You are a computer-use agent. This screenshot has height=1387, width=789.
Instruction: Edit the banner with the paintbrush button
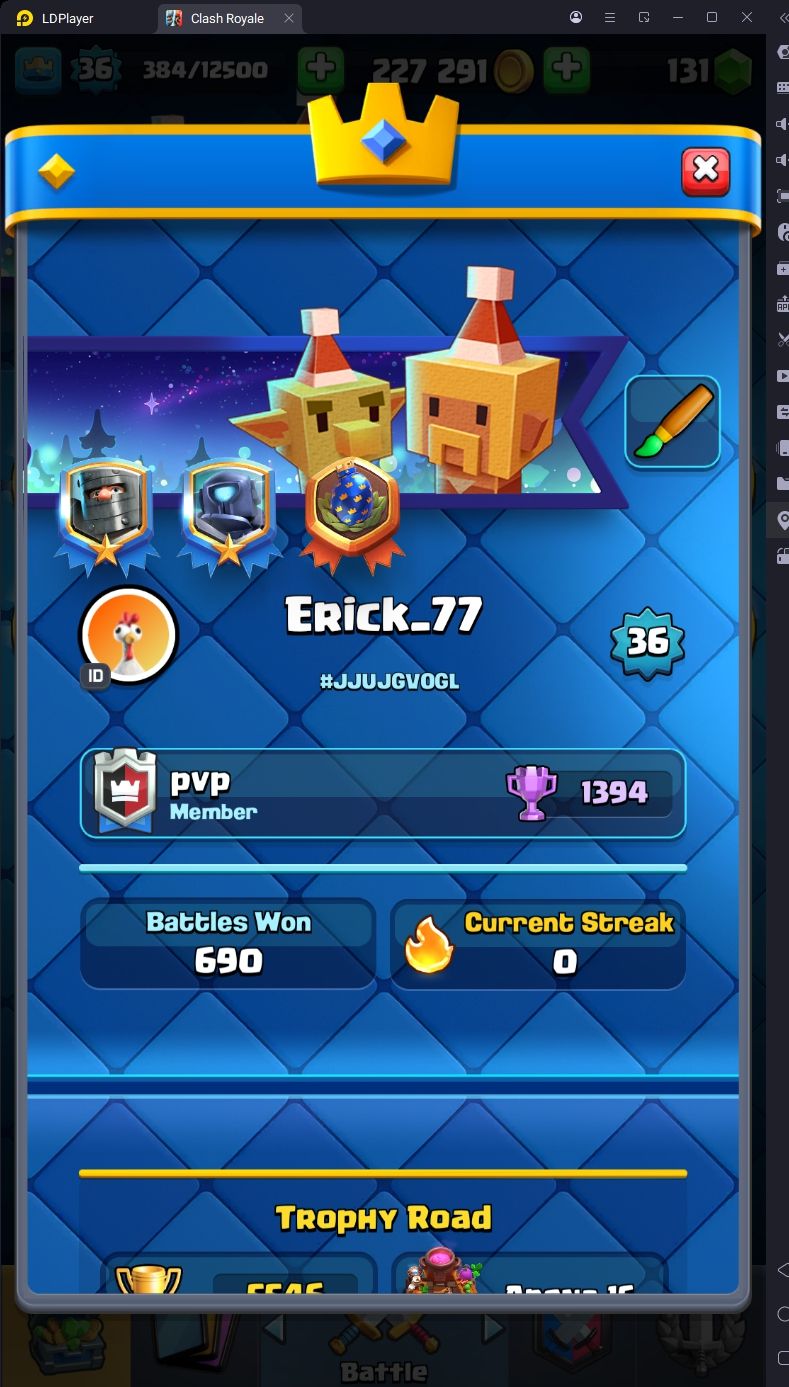(673, 422)
